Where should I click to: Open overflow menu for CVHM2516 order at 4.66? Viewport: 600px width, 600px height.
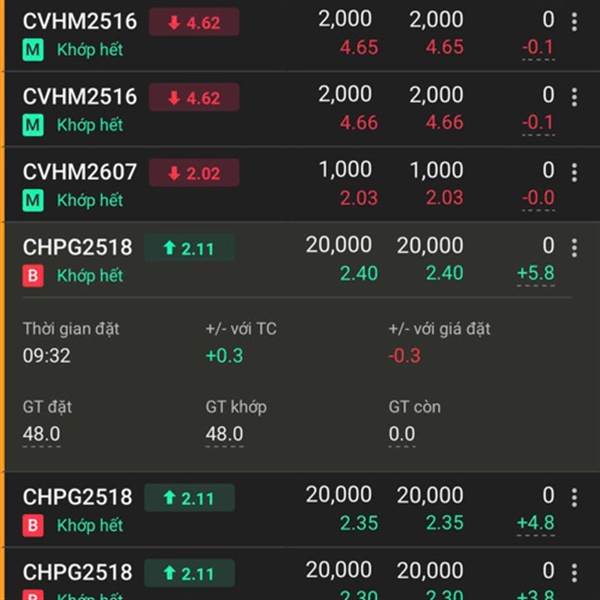pos(574,97)
